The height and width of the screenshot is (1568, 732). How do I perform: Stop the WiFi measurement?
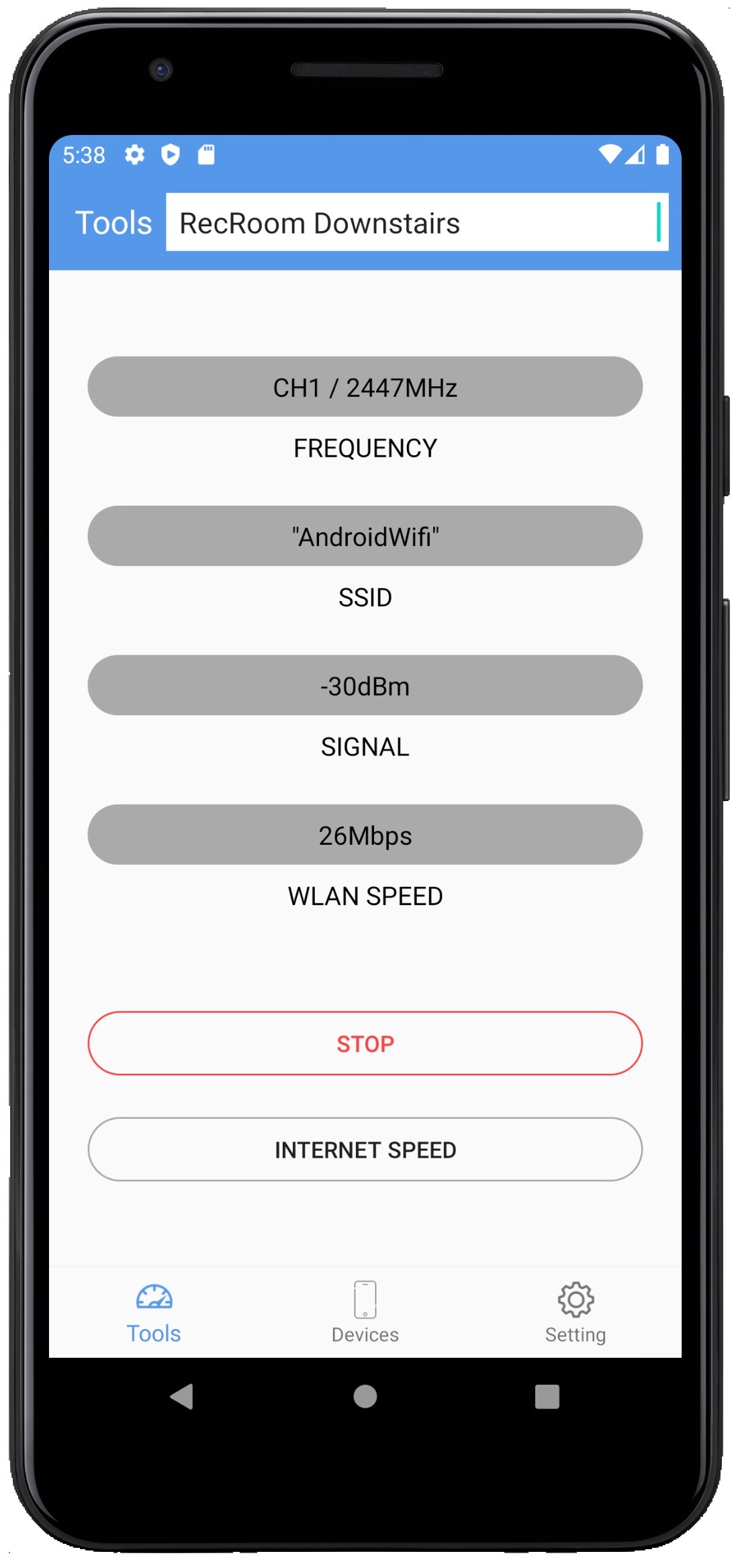click(x=365, y=1043)
